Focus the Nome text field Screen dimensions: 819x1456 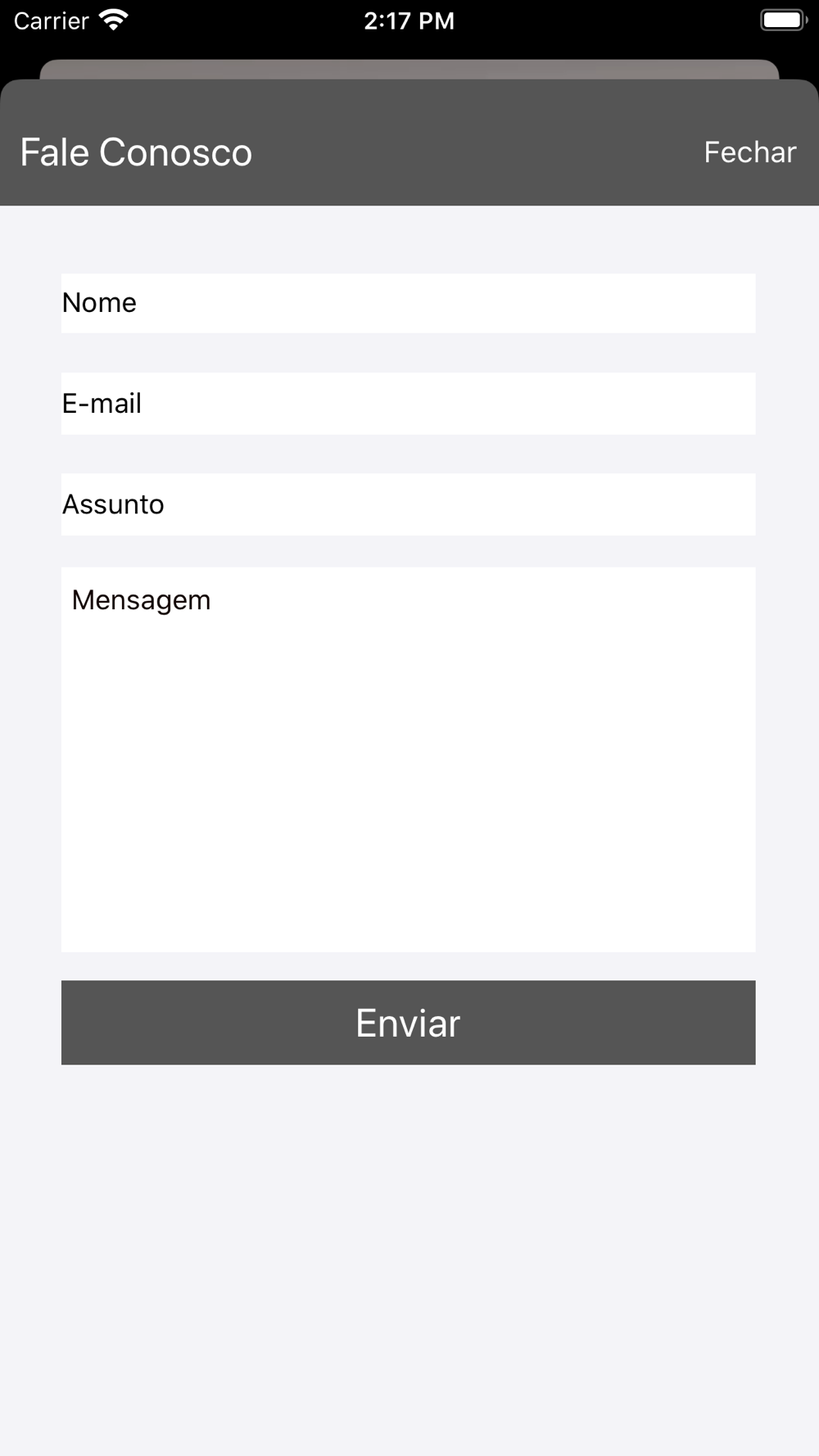tap(408, 303)
